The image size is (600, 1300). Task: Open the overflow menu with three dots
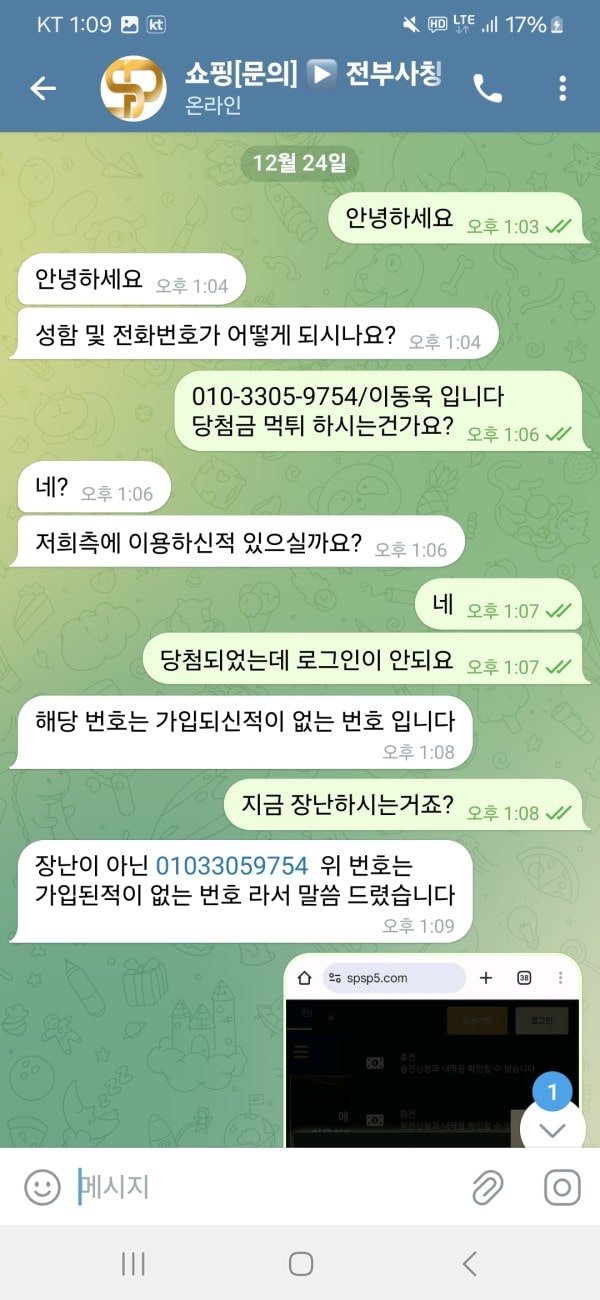[x=562, y=89]
